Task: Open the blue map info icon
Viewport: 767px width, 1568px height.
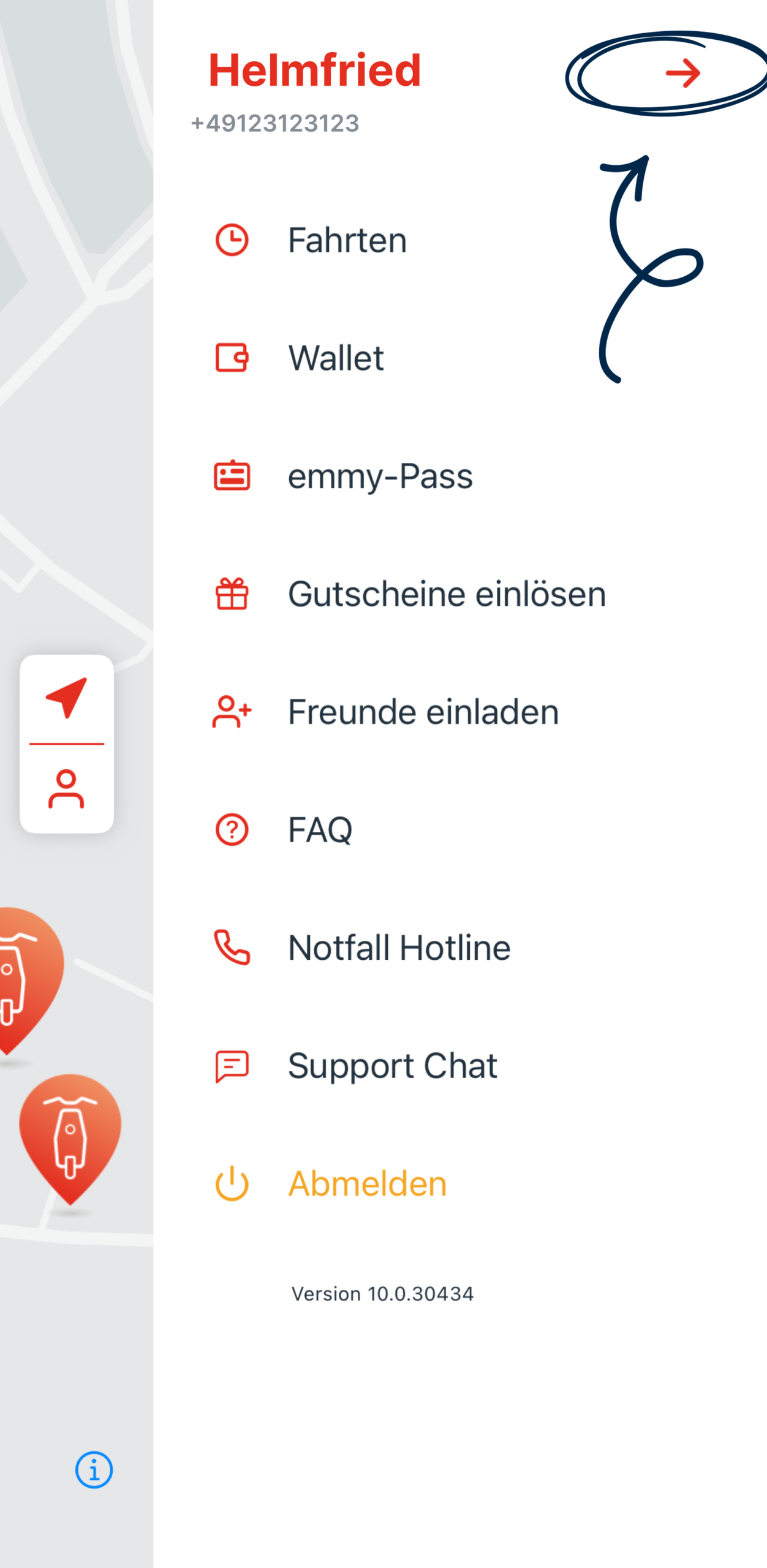Action: tap(94, 1469)
